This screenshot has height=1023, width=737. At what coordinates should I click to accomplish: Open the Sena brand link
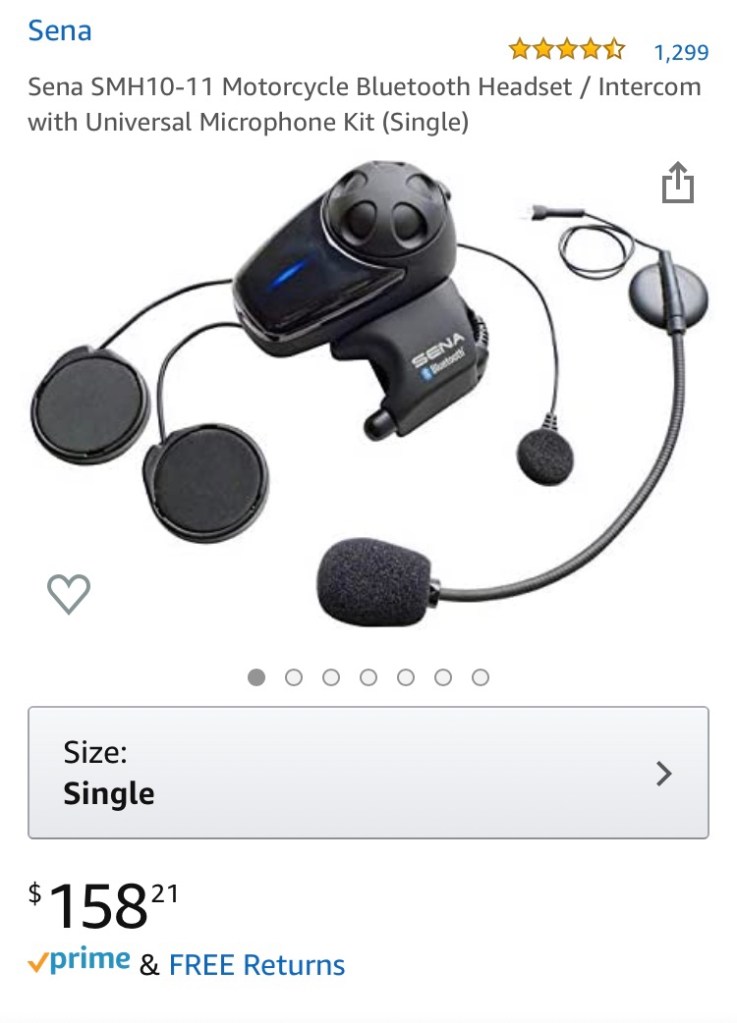click(59, 31)
